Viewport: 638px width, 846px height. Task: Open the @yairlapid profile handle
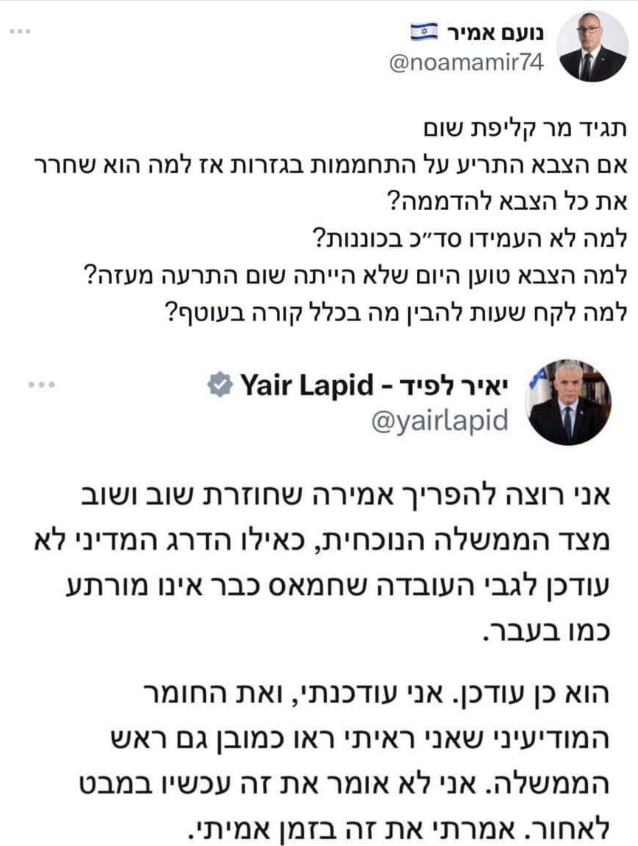[439, 421]
